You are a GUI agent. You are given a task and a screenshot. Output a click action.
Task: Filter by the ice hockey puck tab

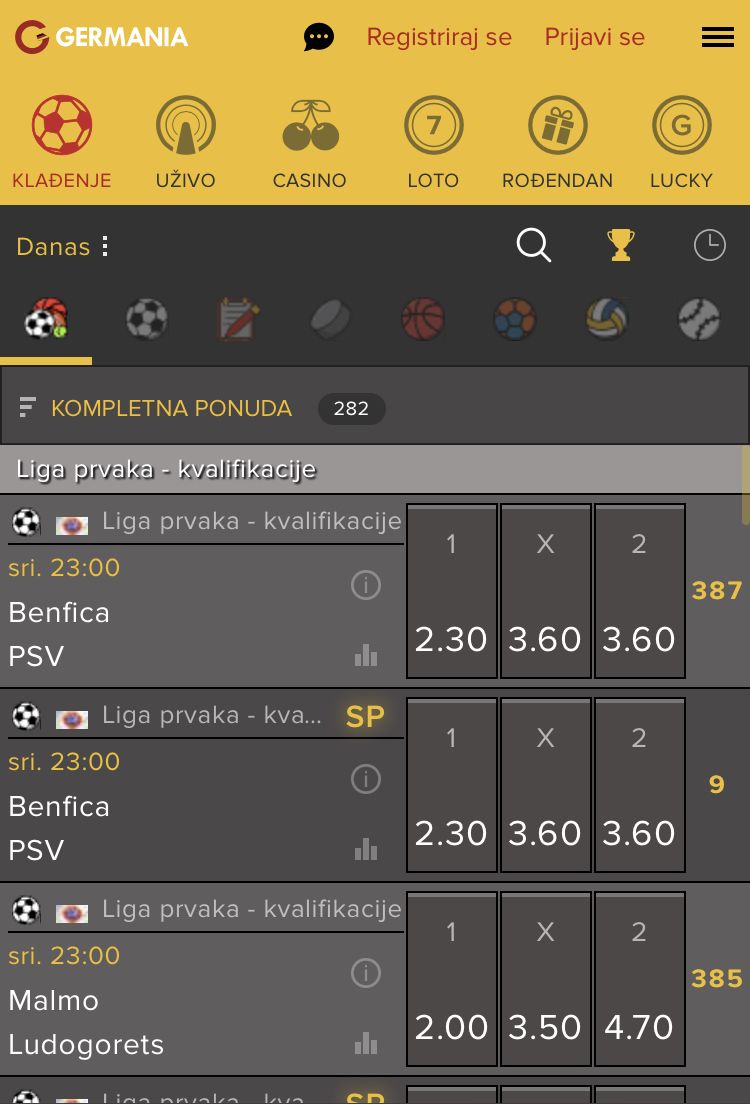[x=330, y=321]
